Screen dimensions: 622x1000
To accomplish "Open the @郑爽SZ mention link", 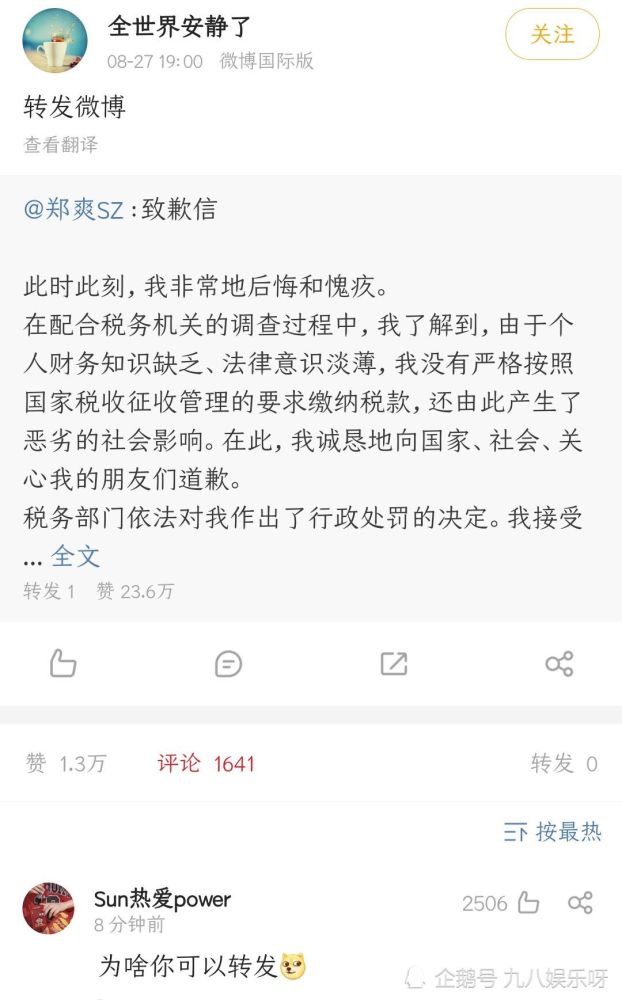I will point(74,209).
